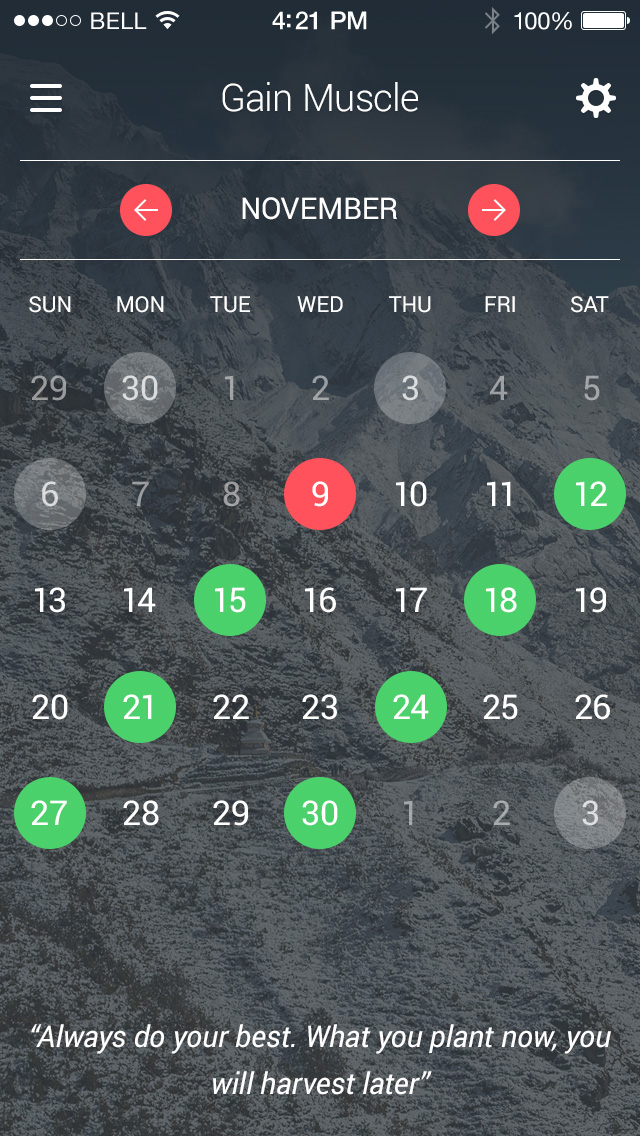640x1136 pixels.
Task: Open settings gear icon
Action: [x=595, y=98]
